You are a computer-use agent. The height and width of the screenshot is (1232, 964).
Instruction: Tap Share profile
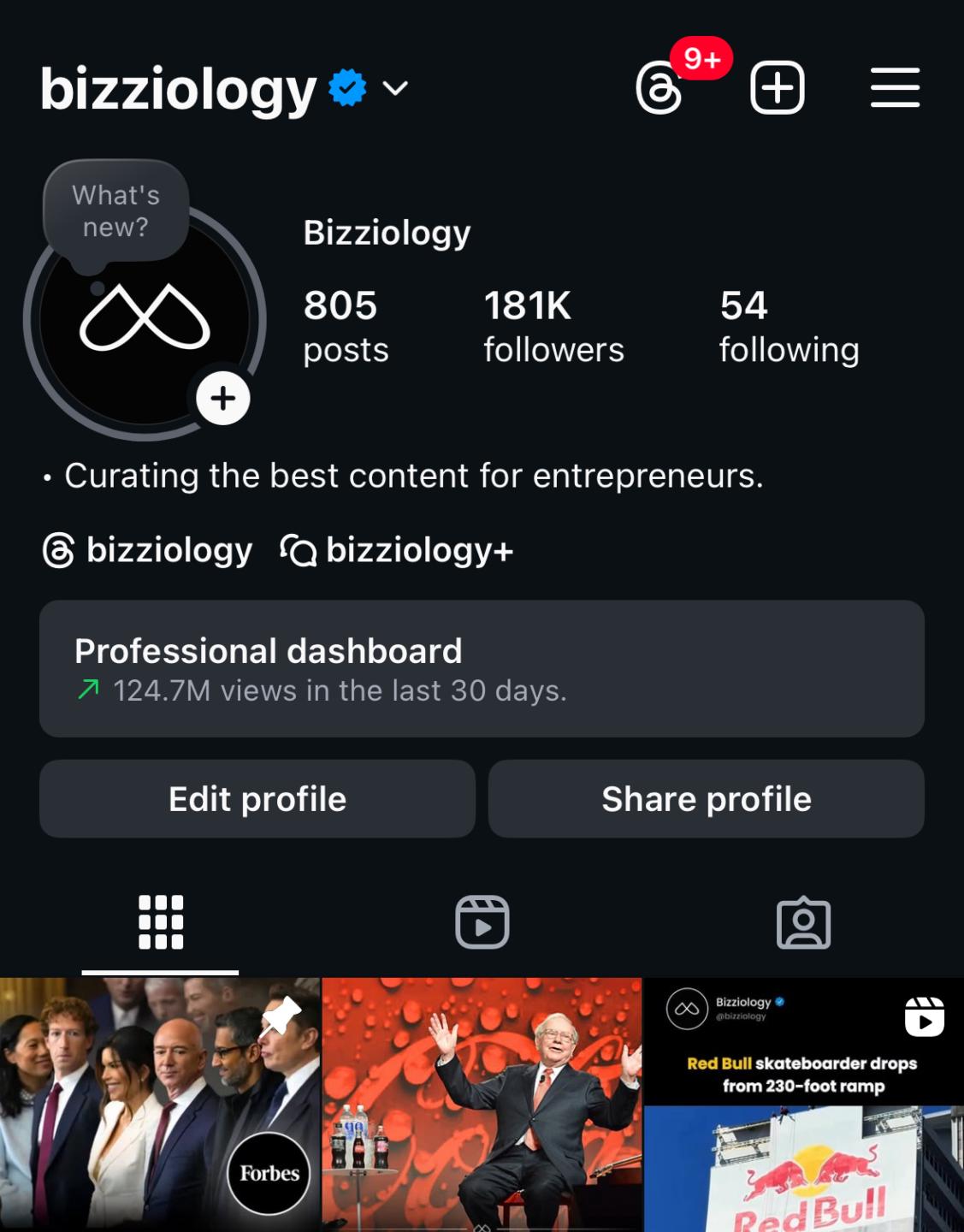[706, 799]
